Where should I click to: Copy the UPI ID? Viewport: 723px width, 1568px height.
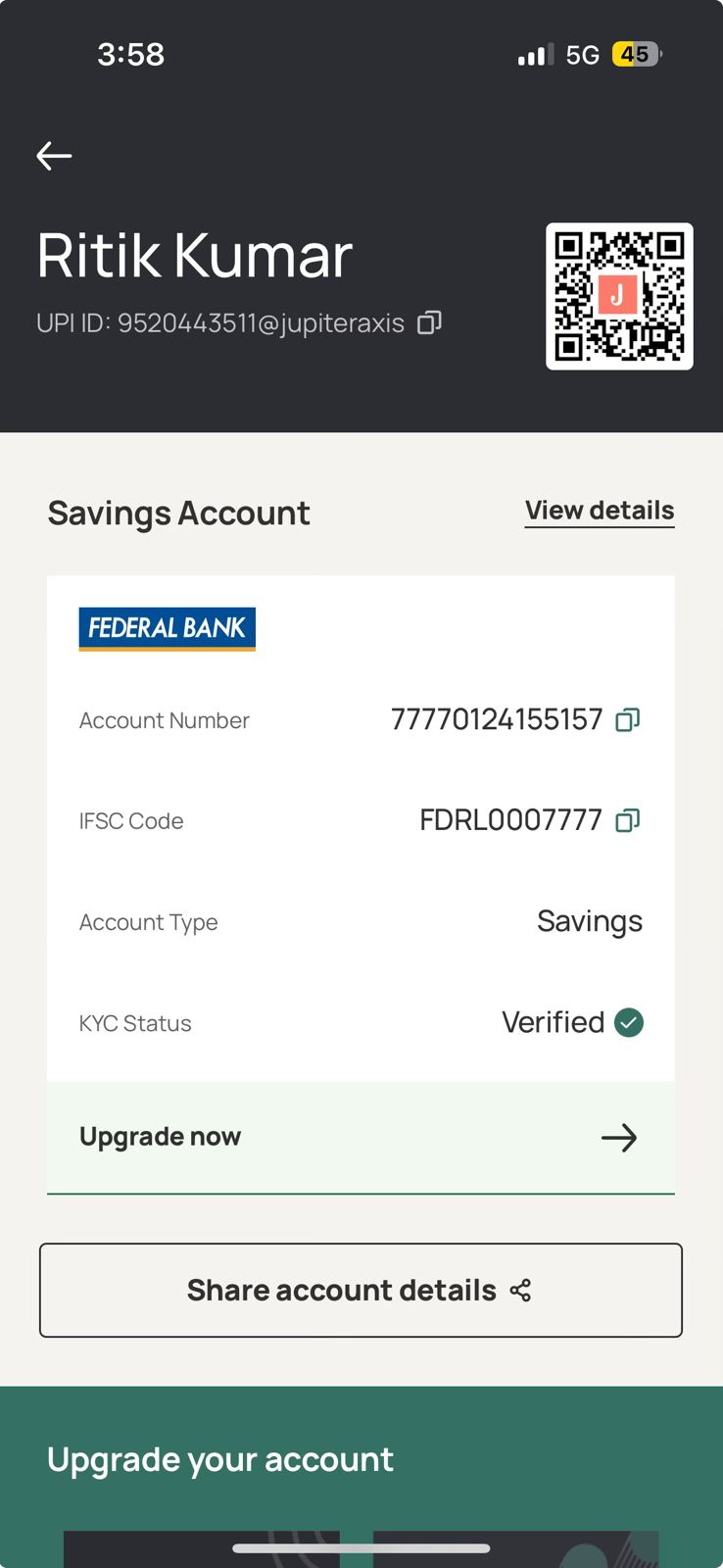point(429,323)
